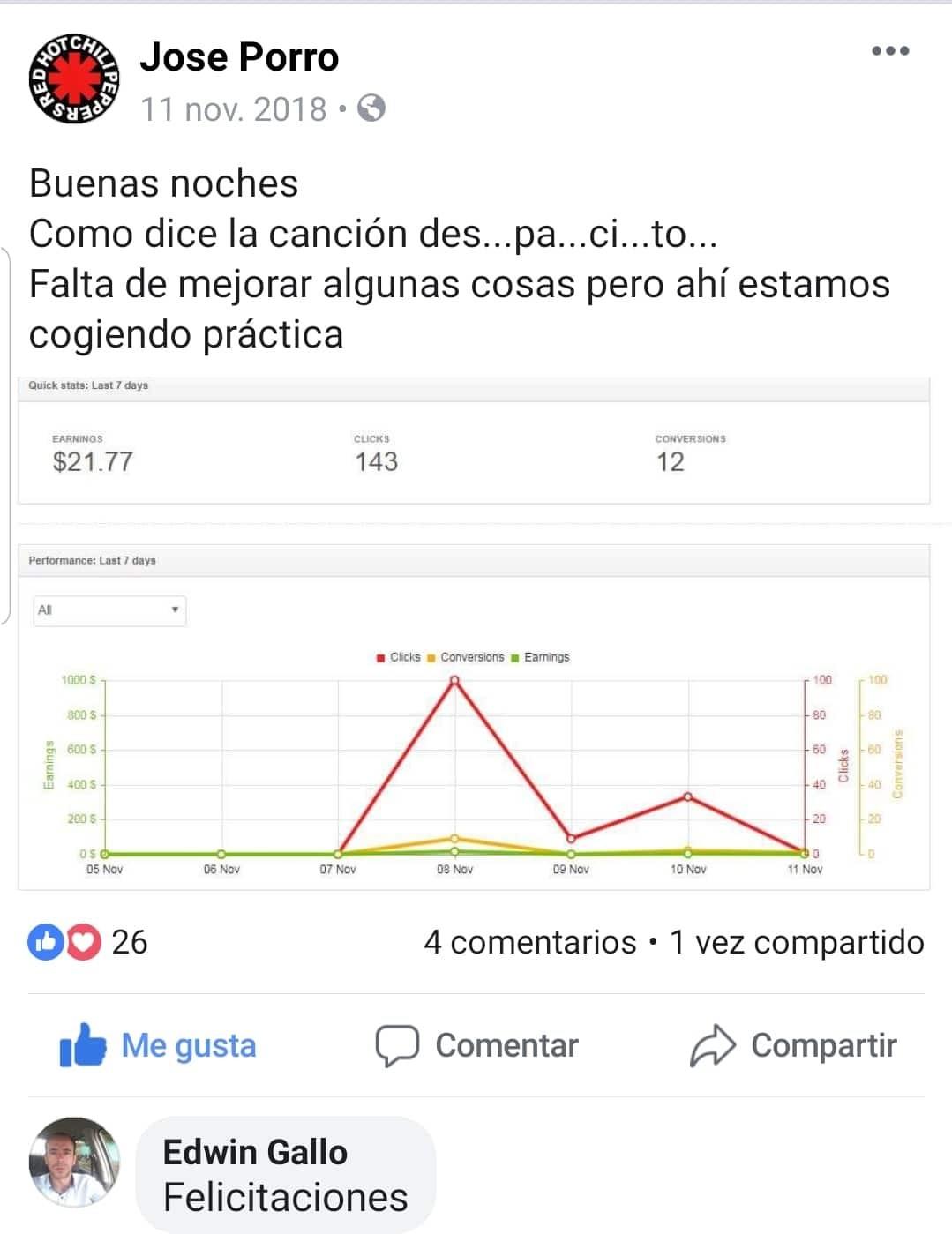Screen dimensions: 952x1234
Task: Open Edwin Gallo's name in the comment
Action: point(255,1152)
